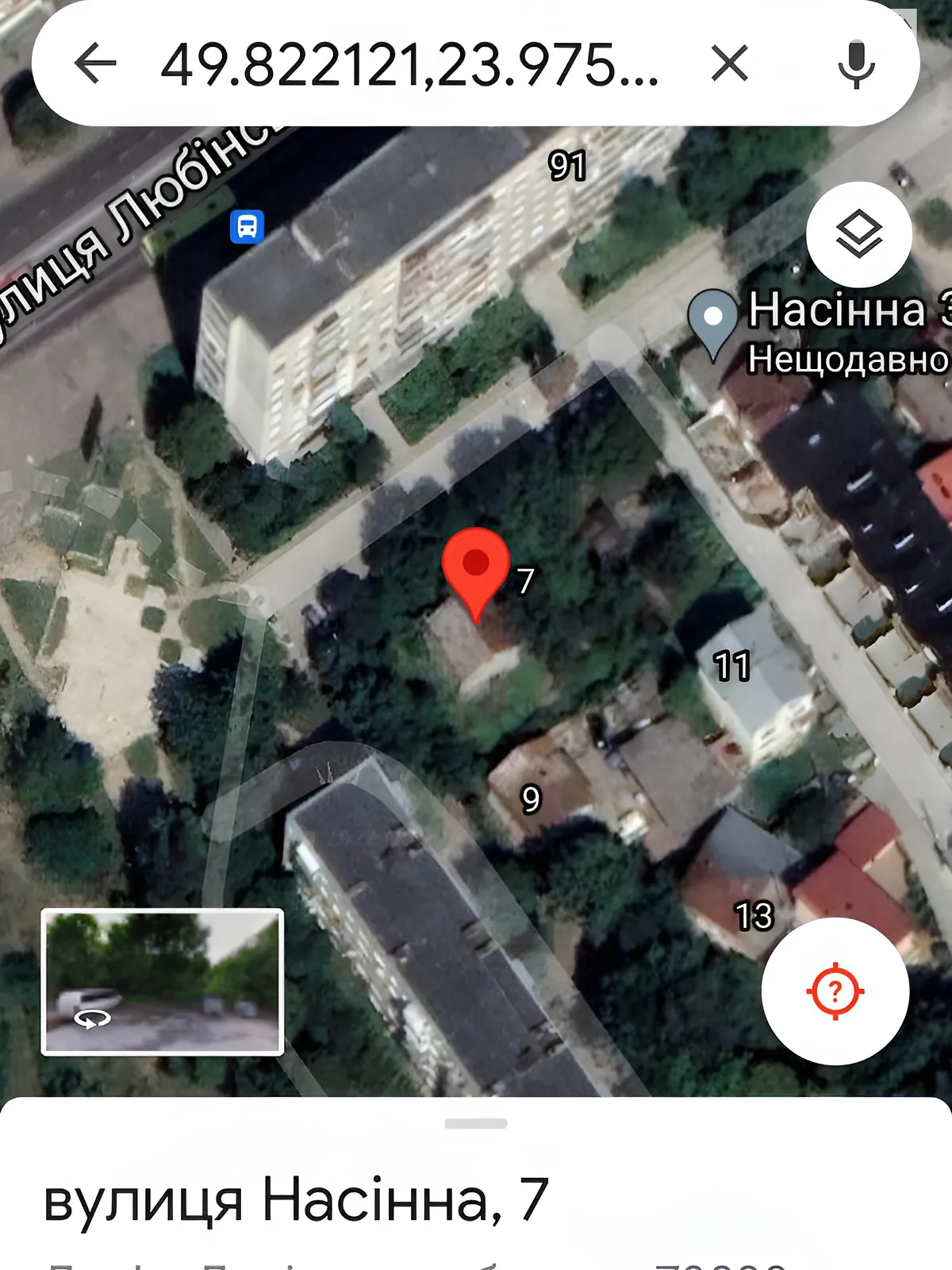Screen dimensions: 952x1270
Task: Edit the coordinates search field
Action: (x=409, y=63)
